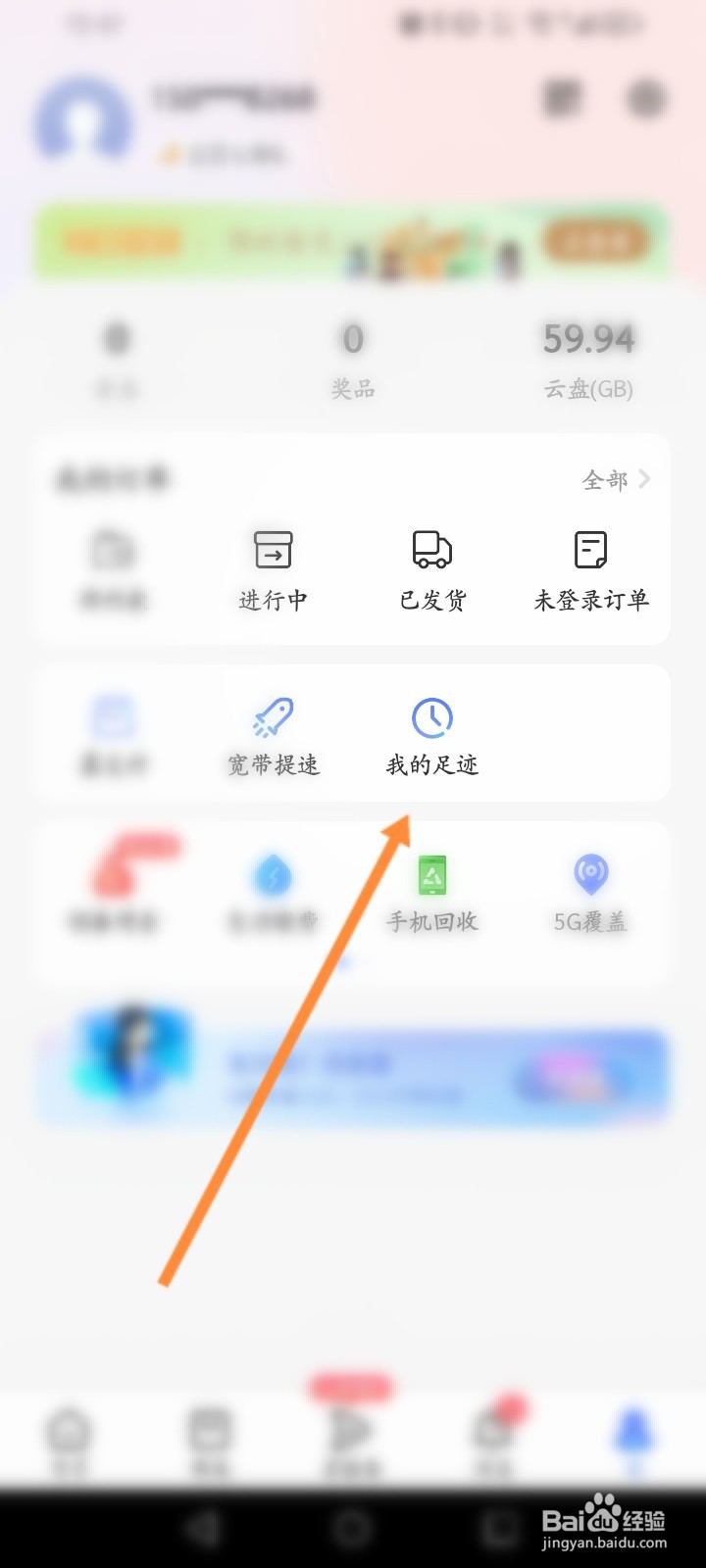Viewport: 706px width, 1568px height.
Task: Tap the top-right message icon
Action: pyautogui.click(x=562, y=98)
